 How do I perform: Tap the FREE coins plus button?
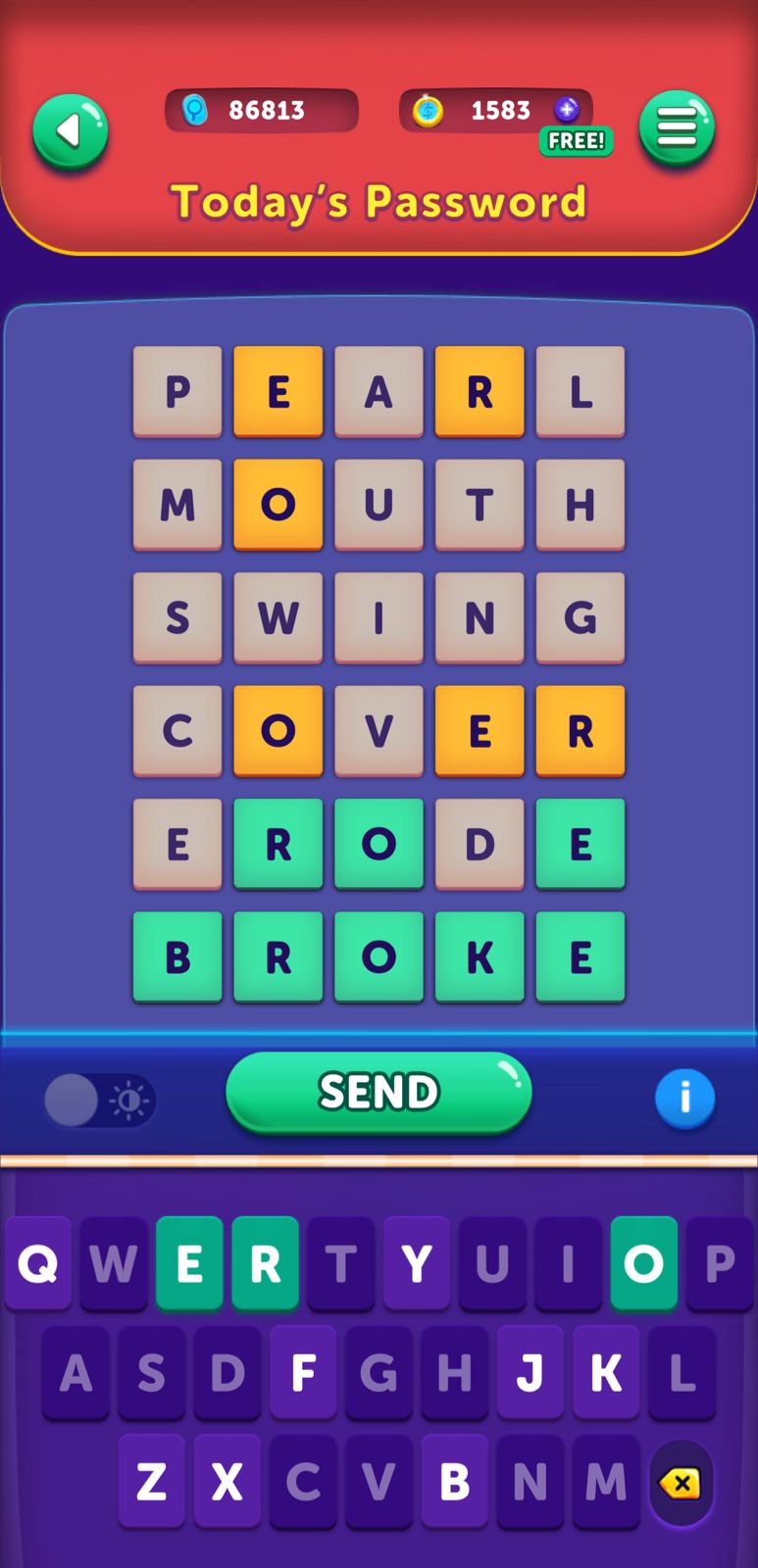567,110
